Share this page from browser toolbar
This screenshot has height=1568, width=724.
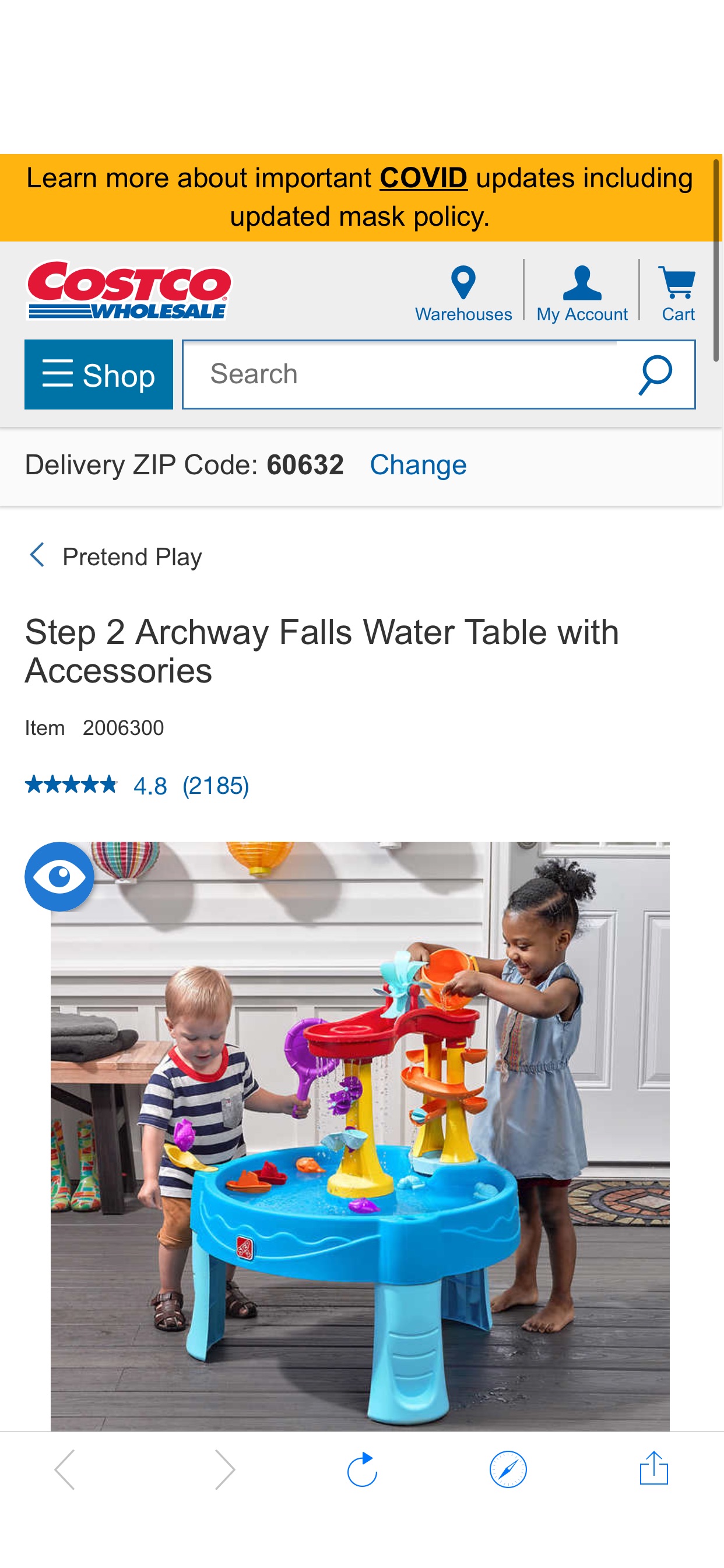(x=653, y=1469)
